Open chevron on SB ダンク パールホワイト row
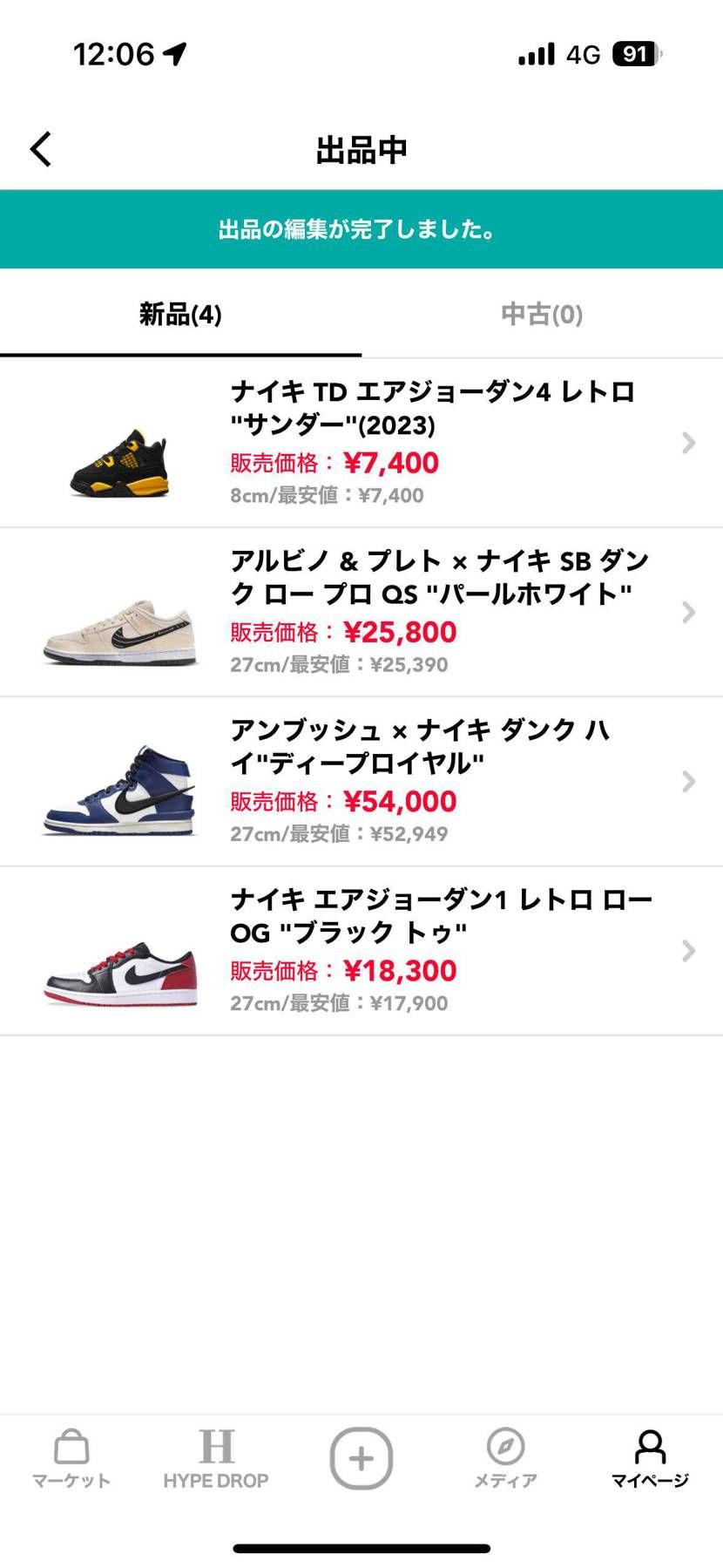Viewport: 723px width, 1568px height. click(687, 612)
